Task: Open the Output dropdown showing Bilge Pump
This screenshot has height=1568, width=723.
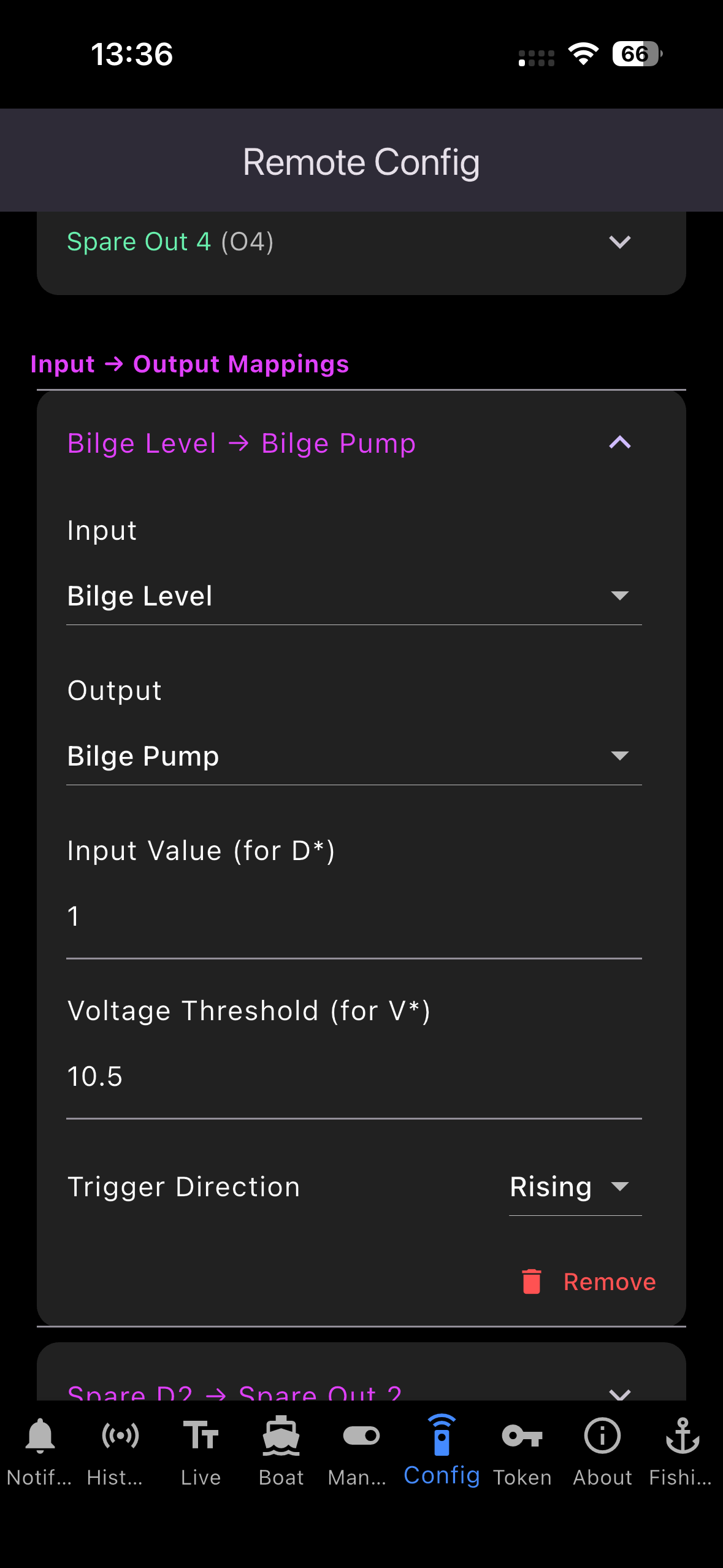Action: (353, 756)
